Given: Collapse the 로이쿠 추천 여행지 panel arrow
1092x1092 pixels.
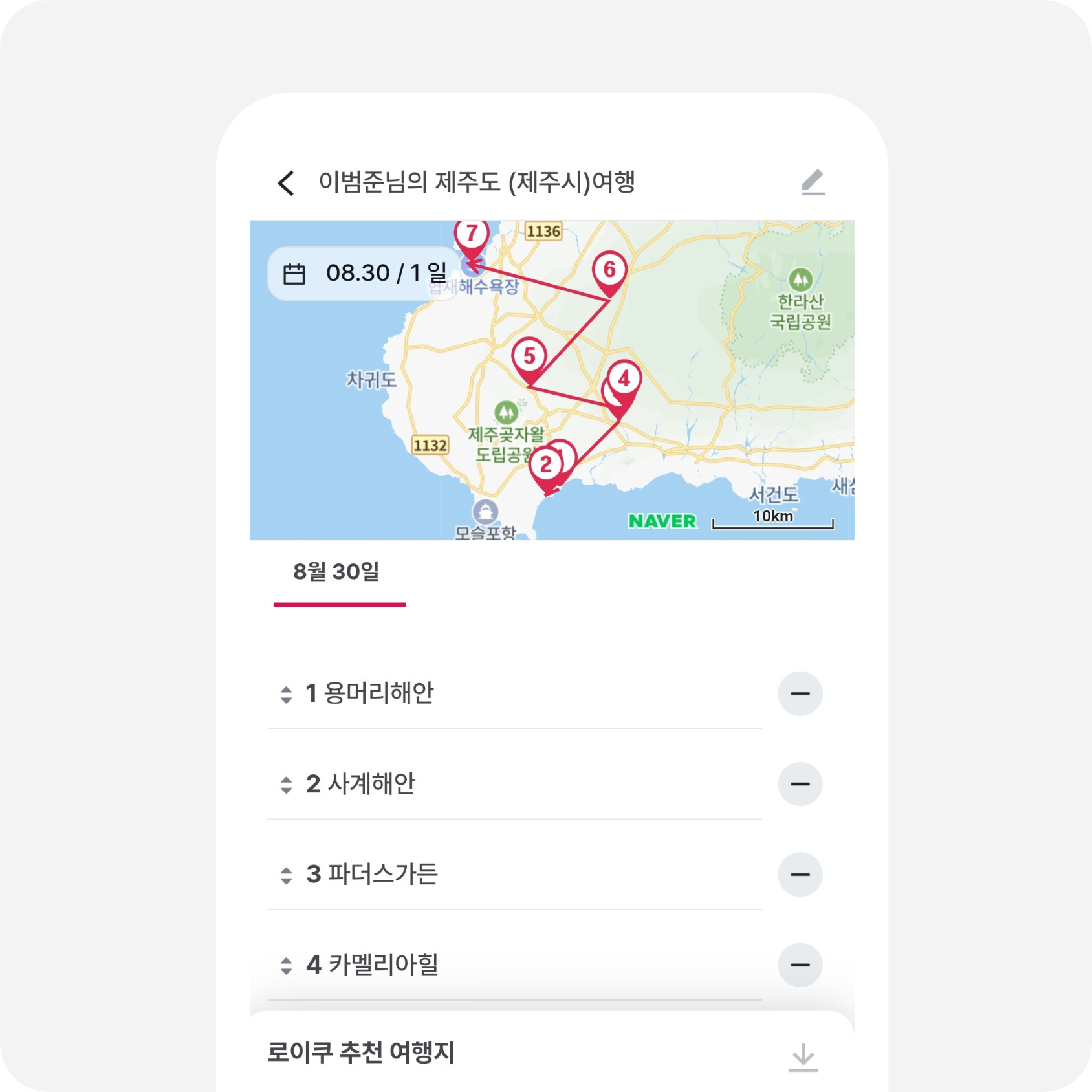Looking at the screenshot, I should point(803,1057).
